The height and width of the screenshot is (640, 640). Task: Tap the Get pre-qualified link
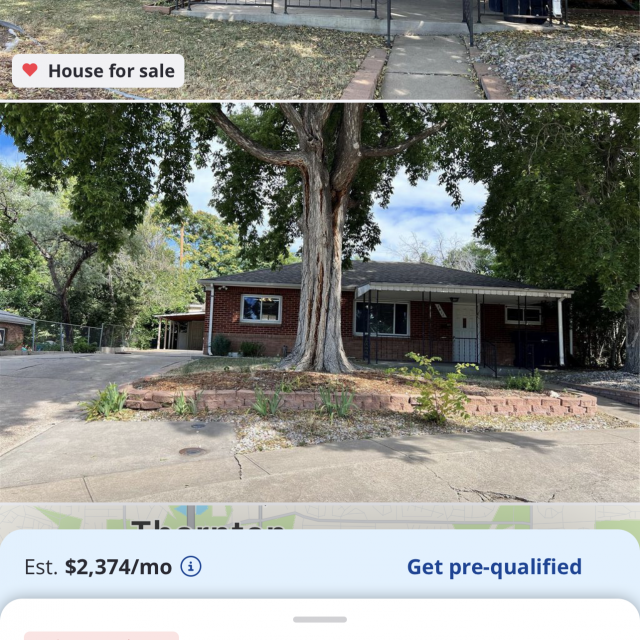494,567
